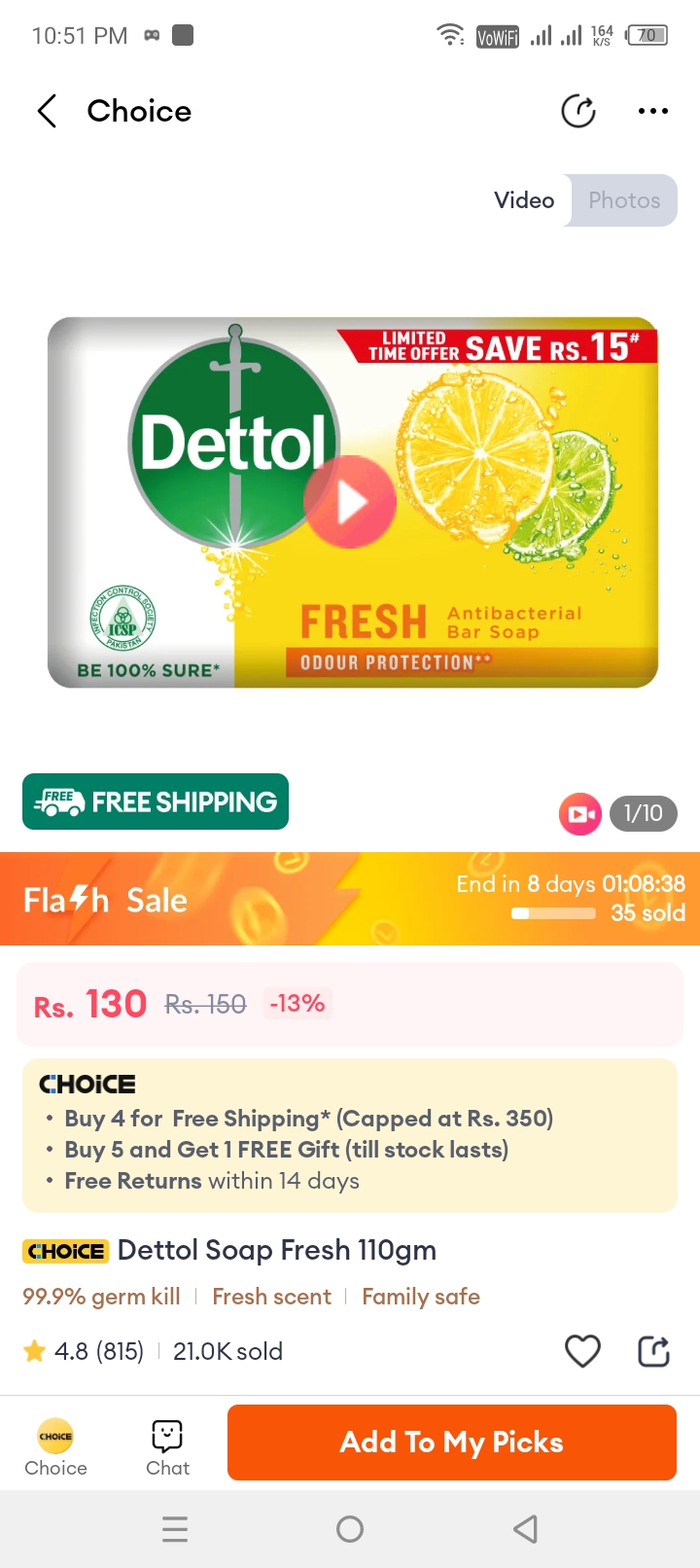Image resolution: width=700 pixels, height=1568 pixels.
Task: Go back from the Choice page
Action: [x=47, y=111]
